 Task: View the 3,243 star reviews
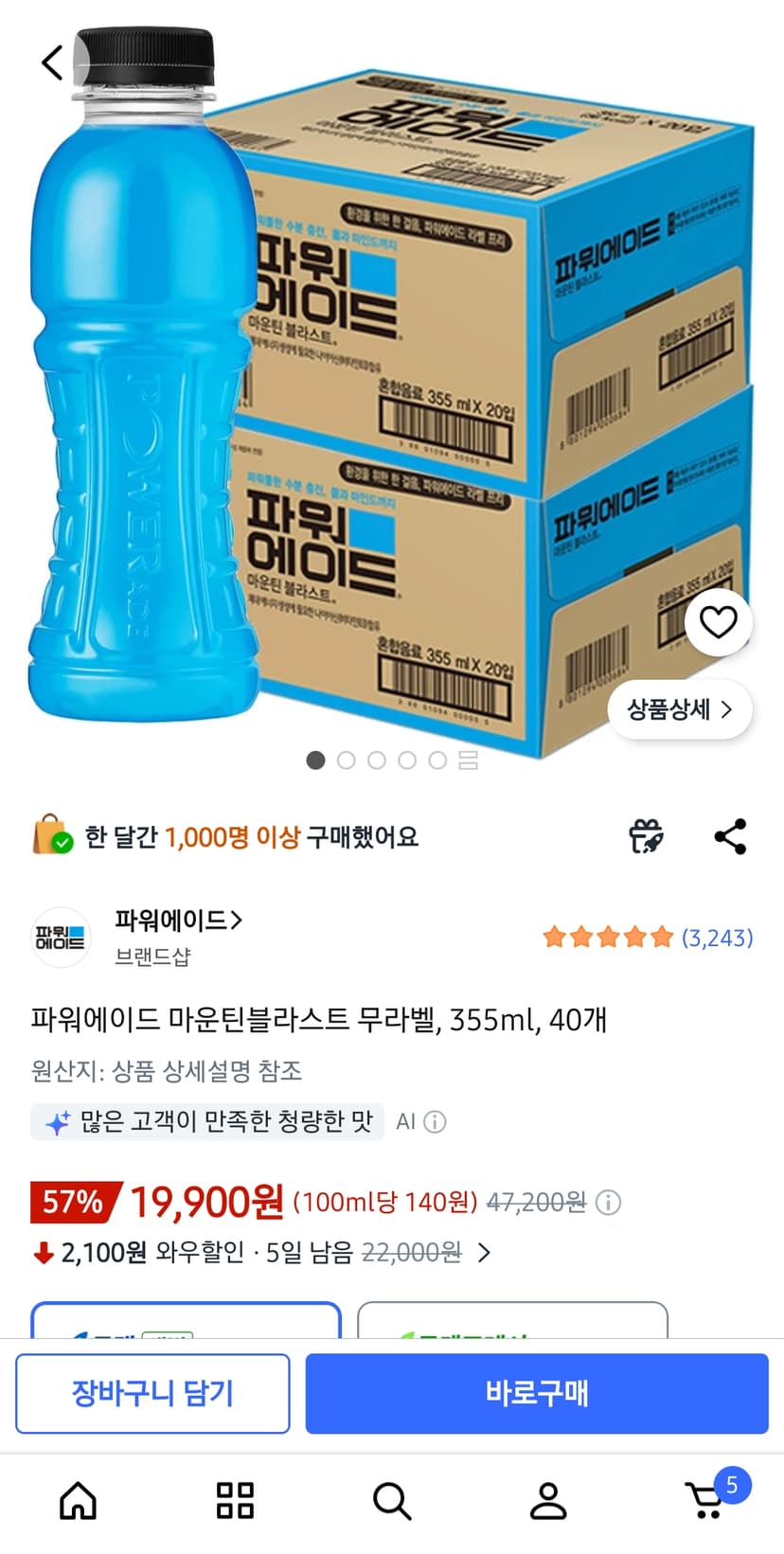648,938
